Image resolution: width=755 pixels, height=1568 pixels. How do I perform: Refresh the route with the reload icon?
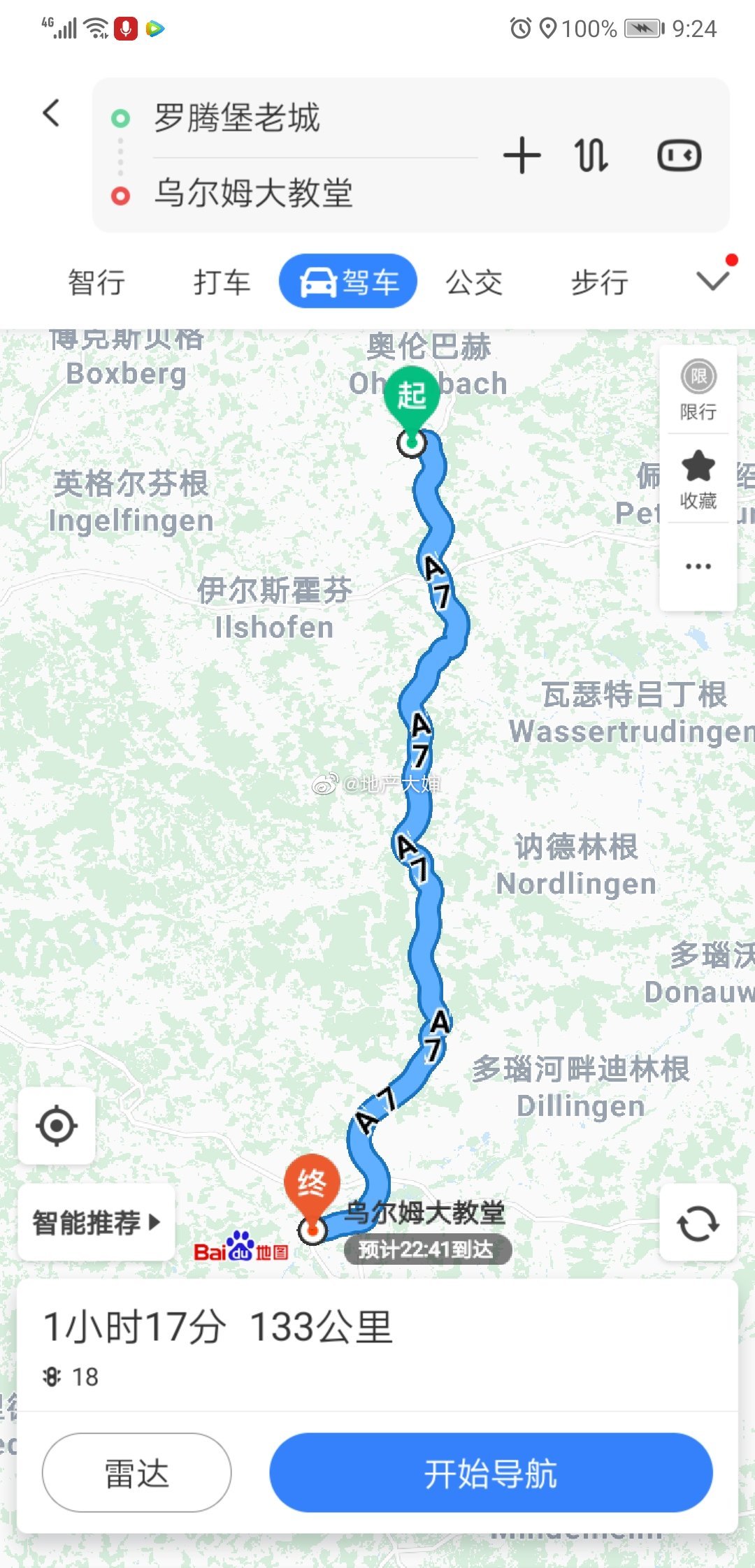pos(698,1221)
